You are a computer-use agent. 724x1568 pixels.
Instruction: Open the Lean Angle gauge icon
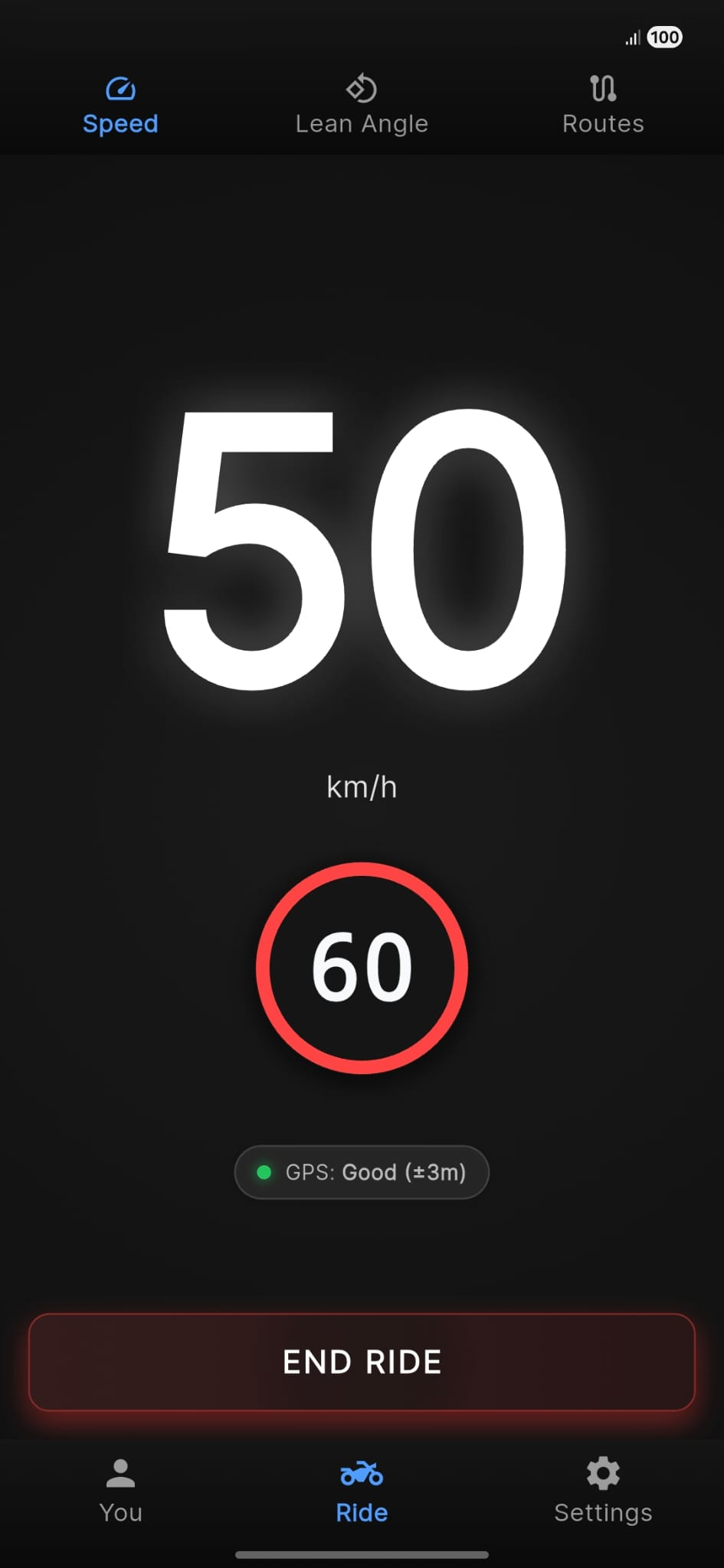click(x=361, y=88)
